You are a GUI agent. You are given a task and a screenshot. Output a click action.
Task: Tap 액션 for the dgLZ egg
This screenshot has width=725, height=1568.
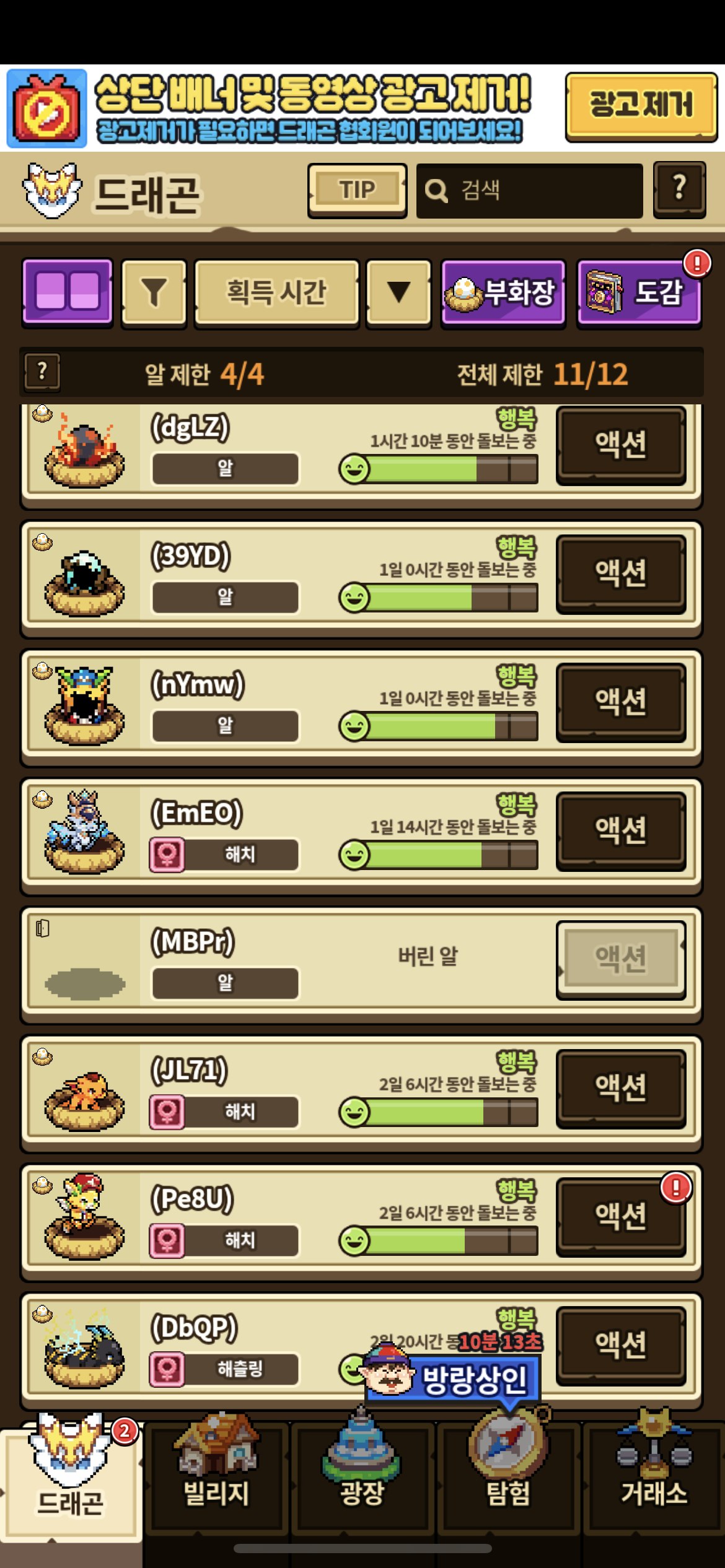point(621,444)
